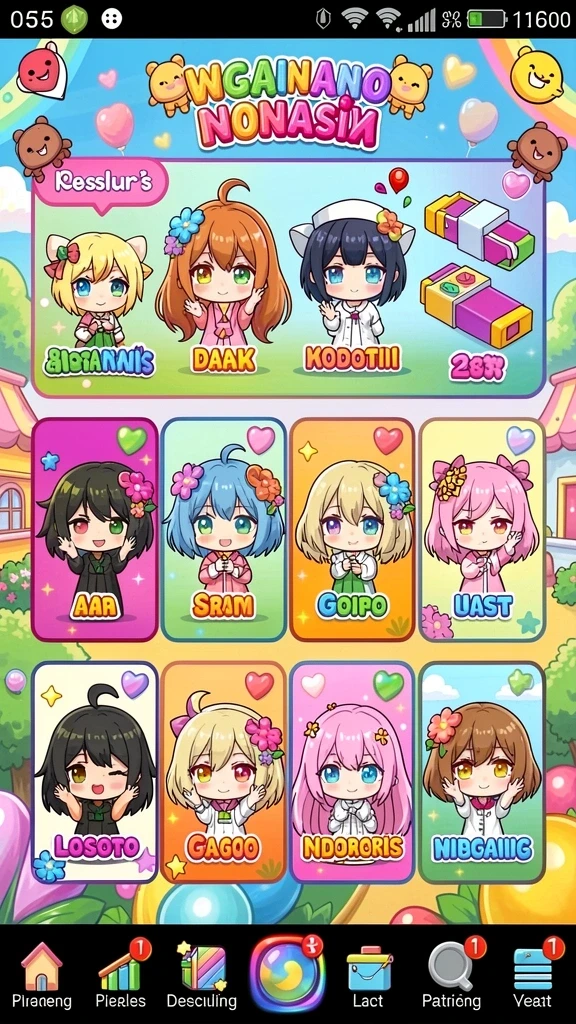The image size is (576, 1024).
Task: Open the LOSOTO character card
Action: pos(95,773)
